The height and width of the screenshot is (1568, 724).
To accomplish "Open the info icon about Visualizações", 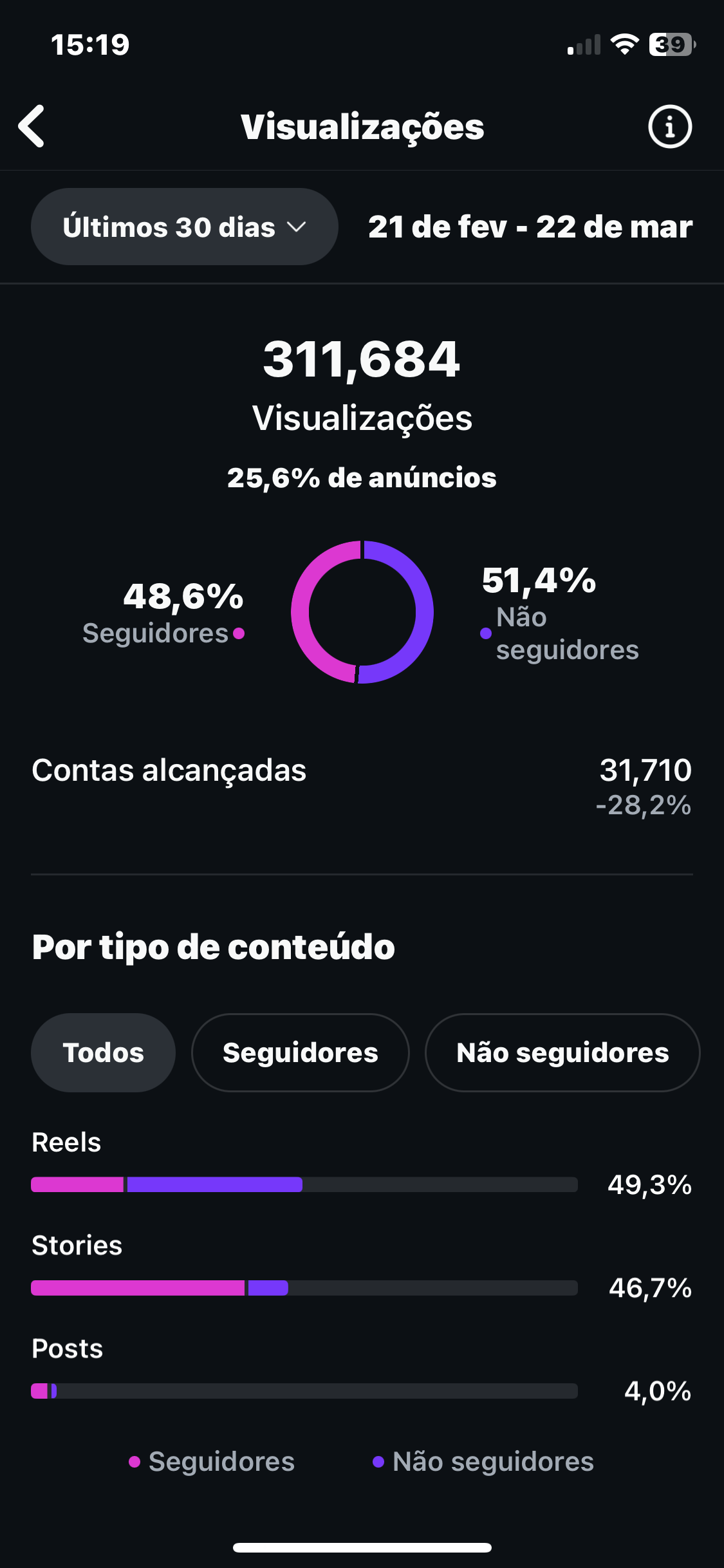I will click(x=669, y=126).
